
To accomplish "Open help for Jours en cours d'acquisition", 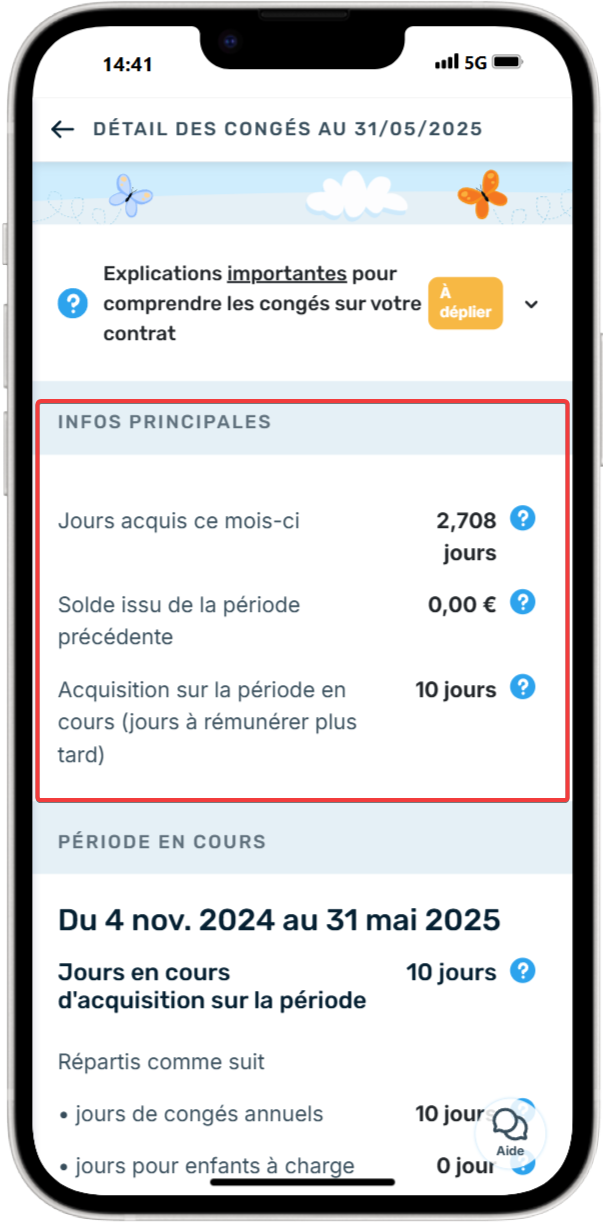I will pyautogui.click(x=523, y=970).
